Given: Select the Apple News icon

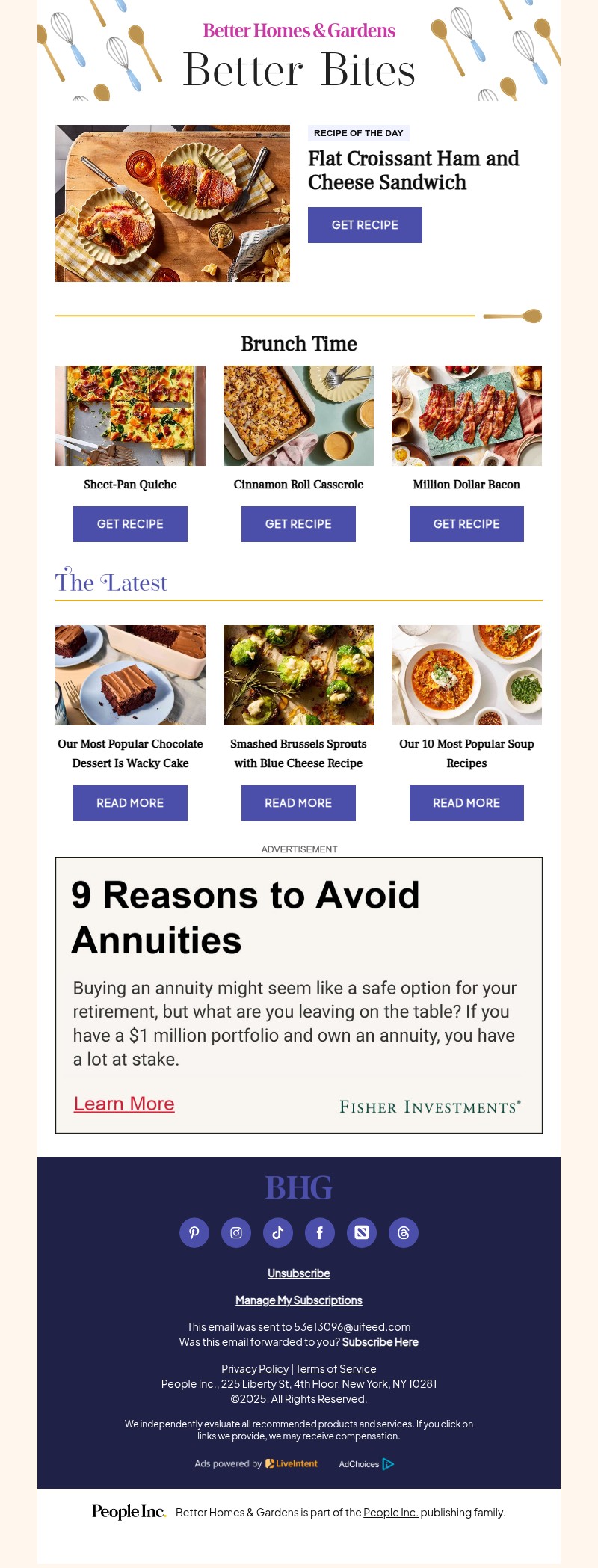Looking at the screenshot, I should 362,1233.
